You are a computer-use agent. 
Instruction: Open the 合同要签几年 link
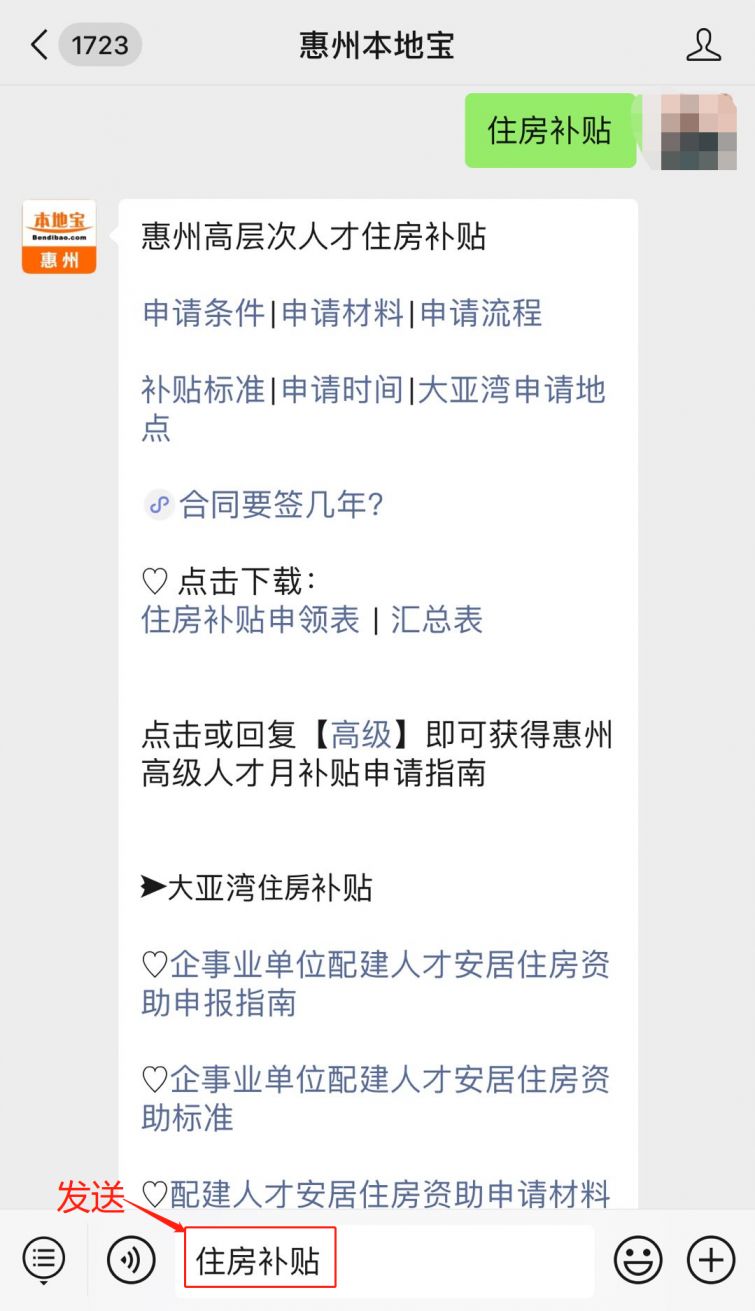pos(281,505)
